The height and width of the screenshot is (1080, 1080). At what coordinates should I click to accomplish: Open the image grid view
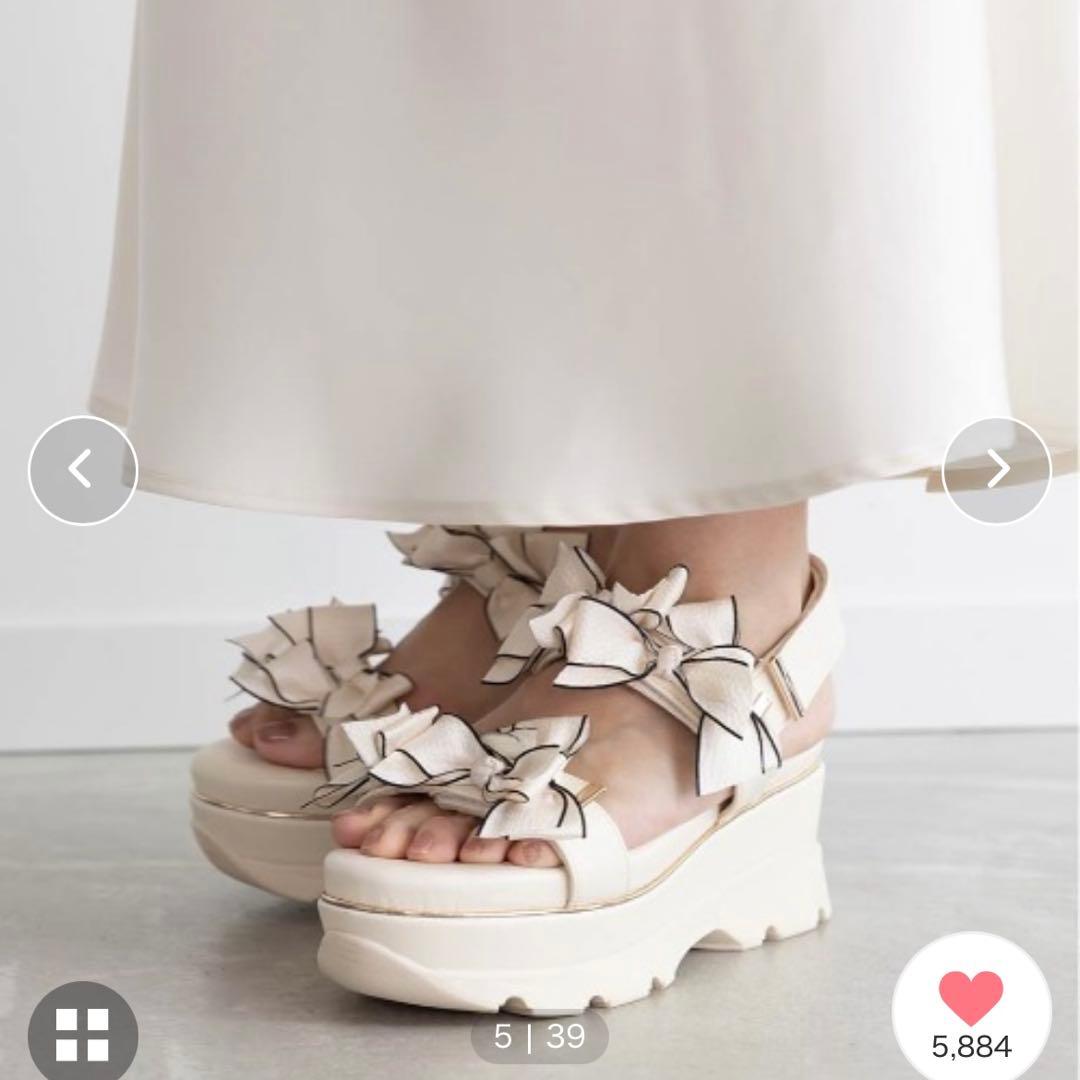pos(82,1033)
